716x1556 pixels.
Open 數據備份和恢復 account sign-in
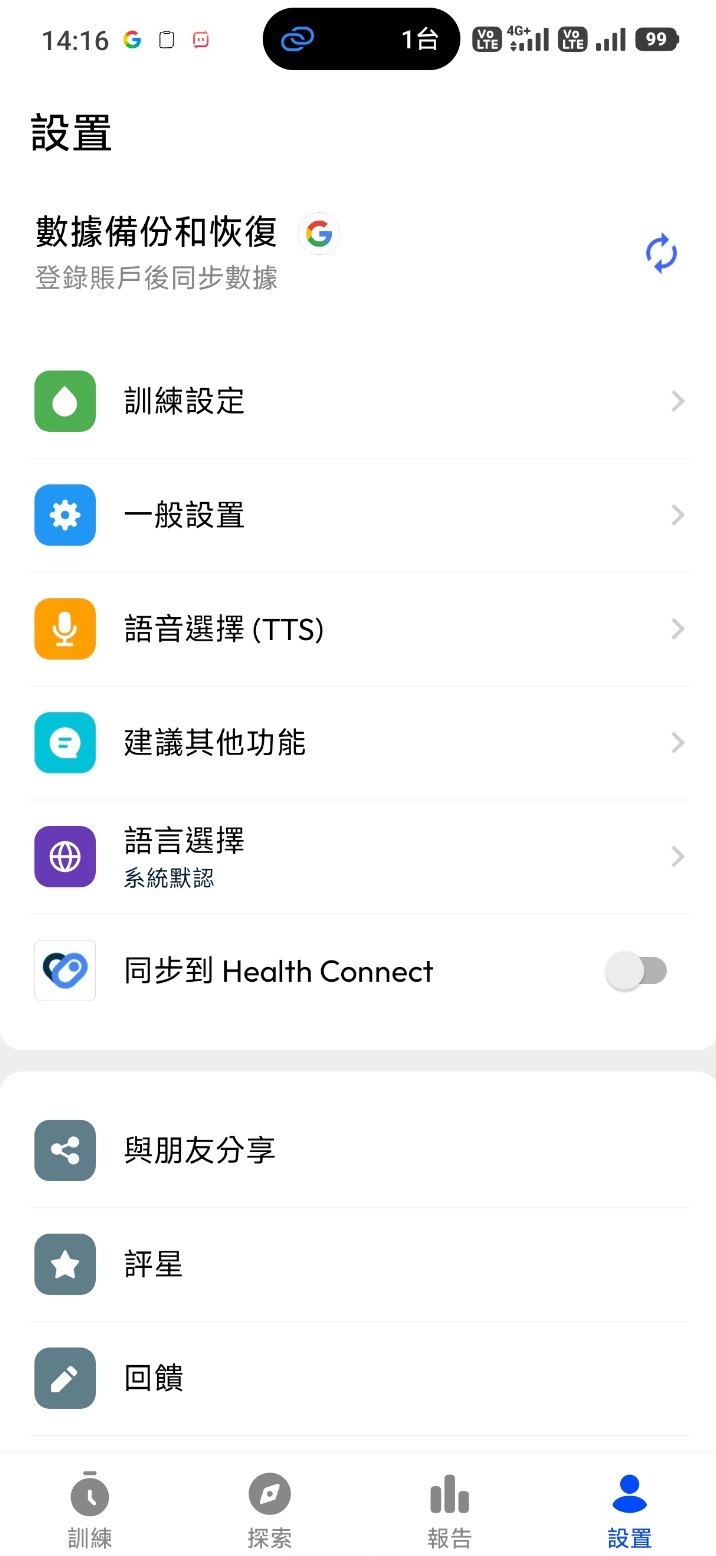157,252
